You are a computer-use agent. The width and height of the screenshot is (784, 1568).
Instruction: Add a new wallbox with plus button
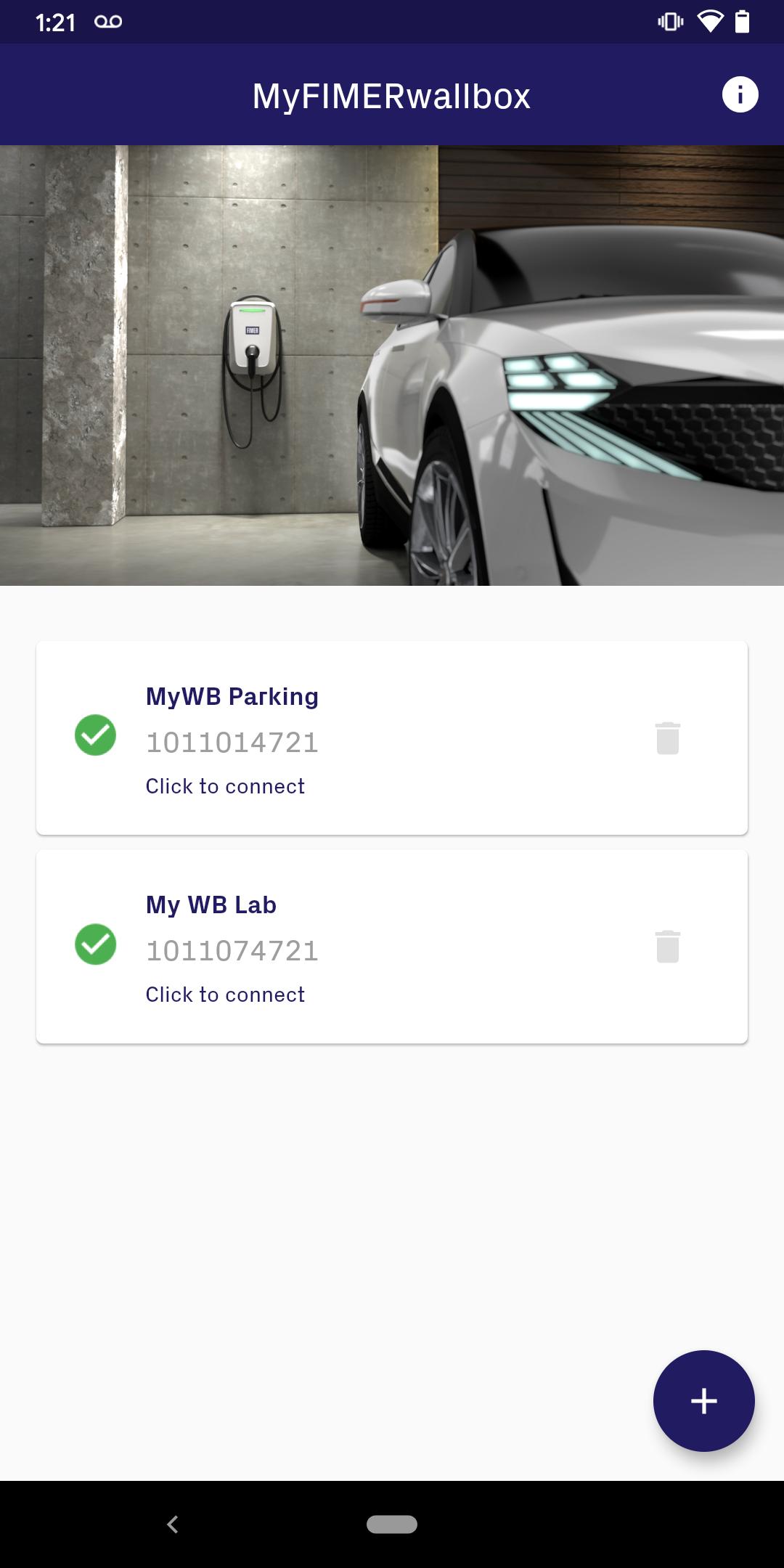coord(703,1400)
